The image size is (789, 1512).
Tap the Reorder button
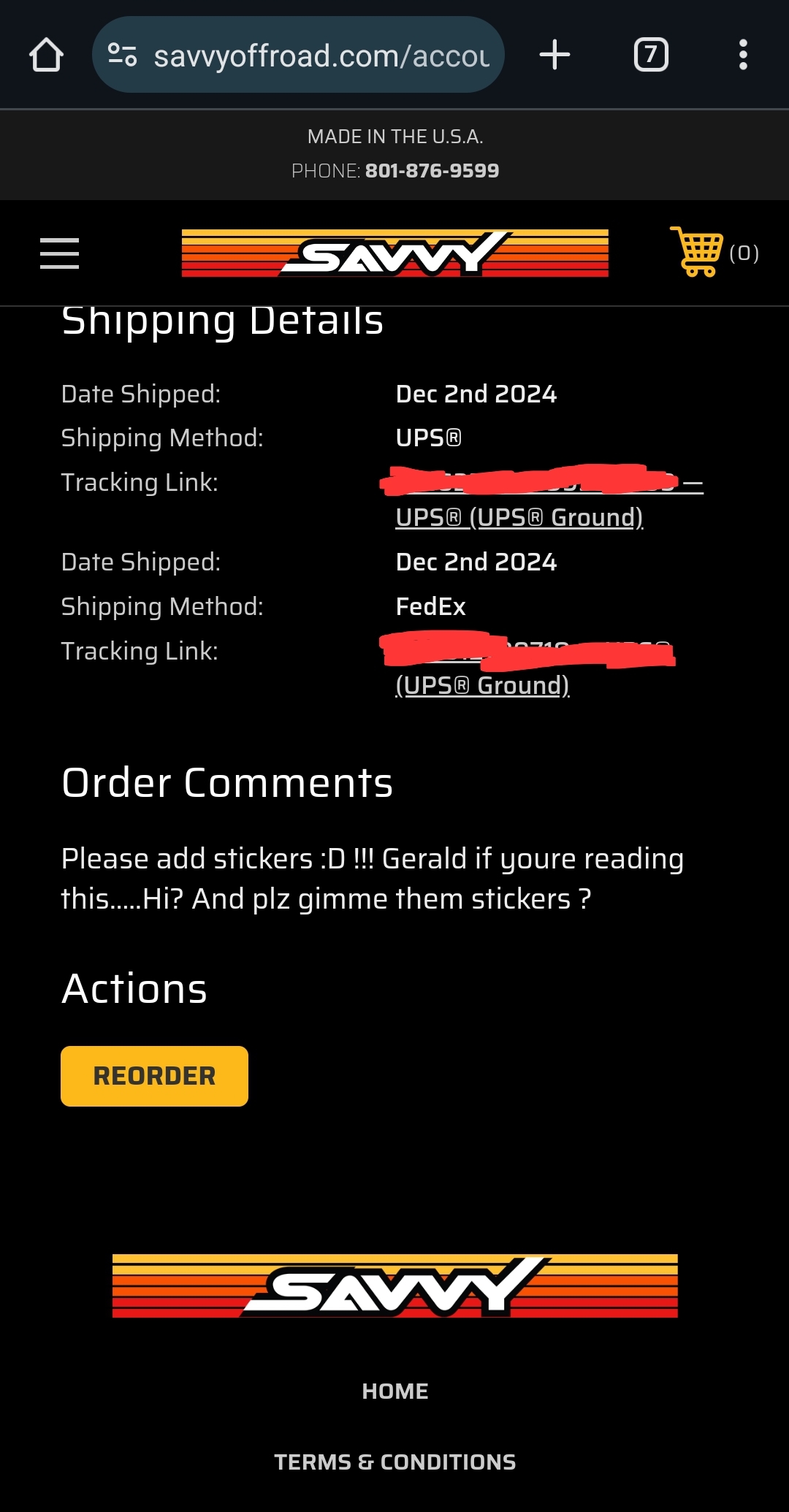point(154,1076)
